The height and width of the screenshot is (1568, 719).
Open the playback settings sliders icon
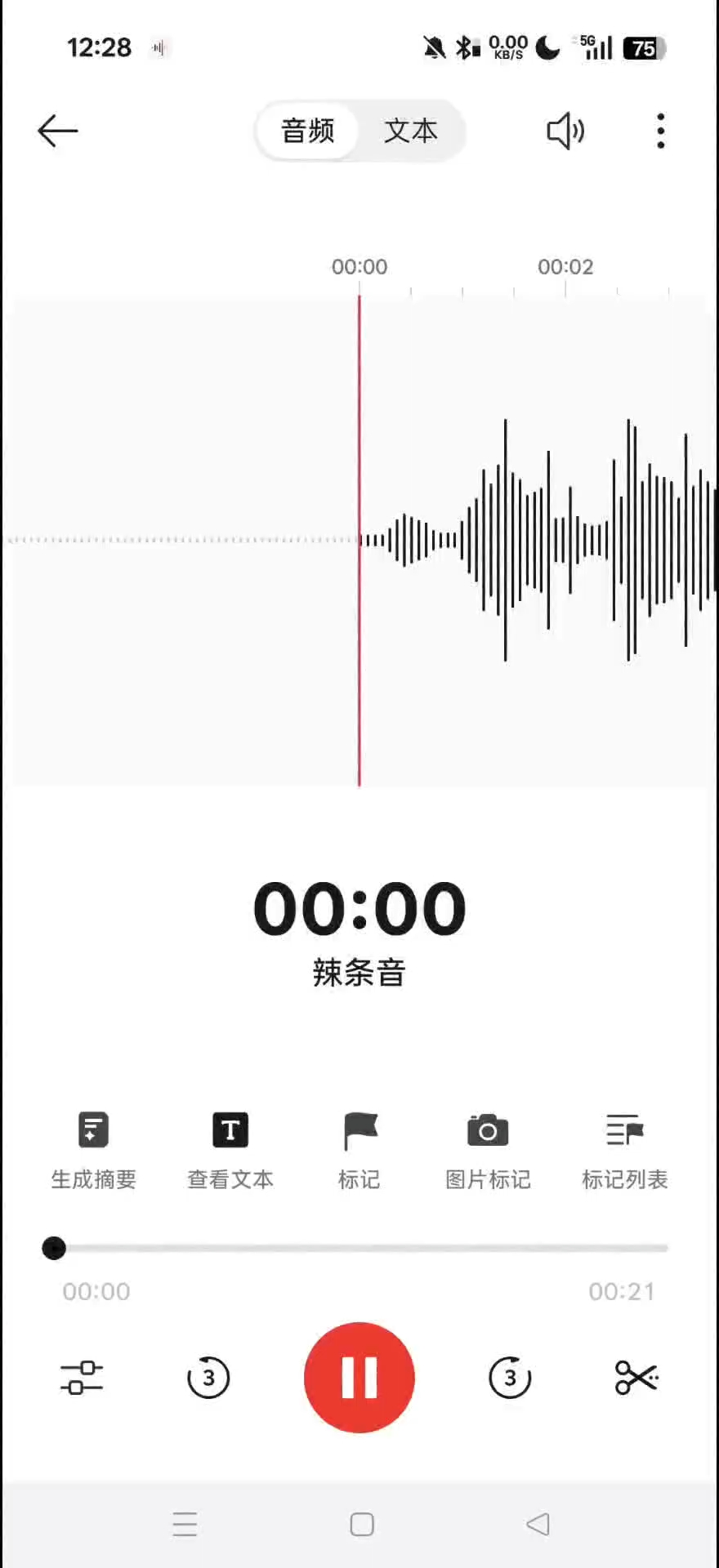click(82, 1378)
